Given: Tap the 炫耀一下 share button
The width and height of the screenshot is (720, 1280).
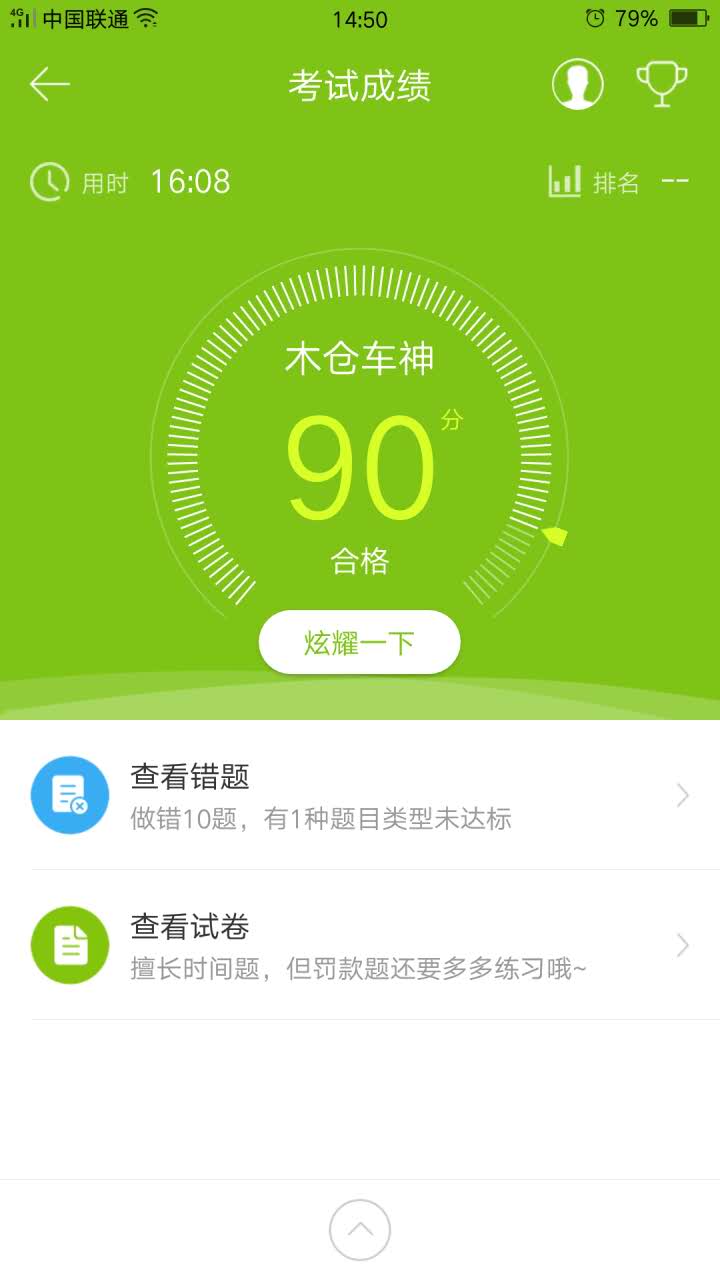Looking at the screenshot, I should [x=359, y=642].
